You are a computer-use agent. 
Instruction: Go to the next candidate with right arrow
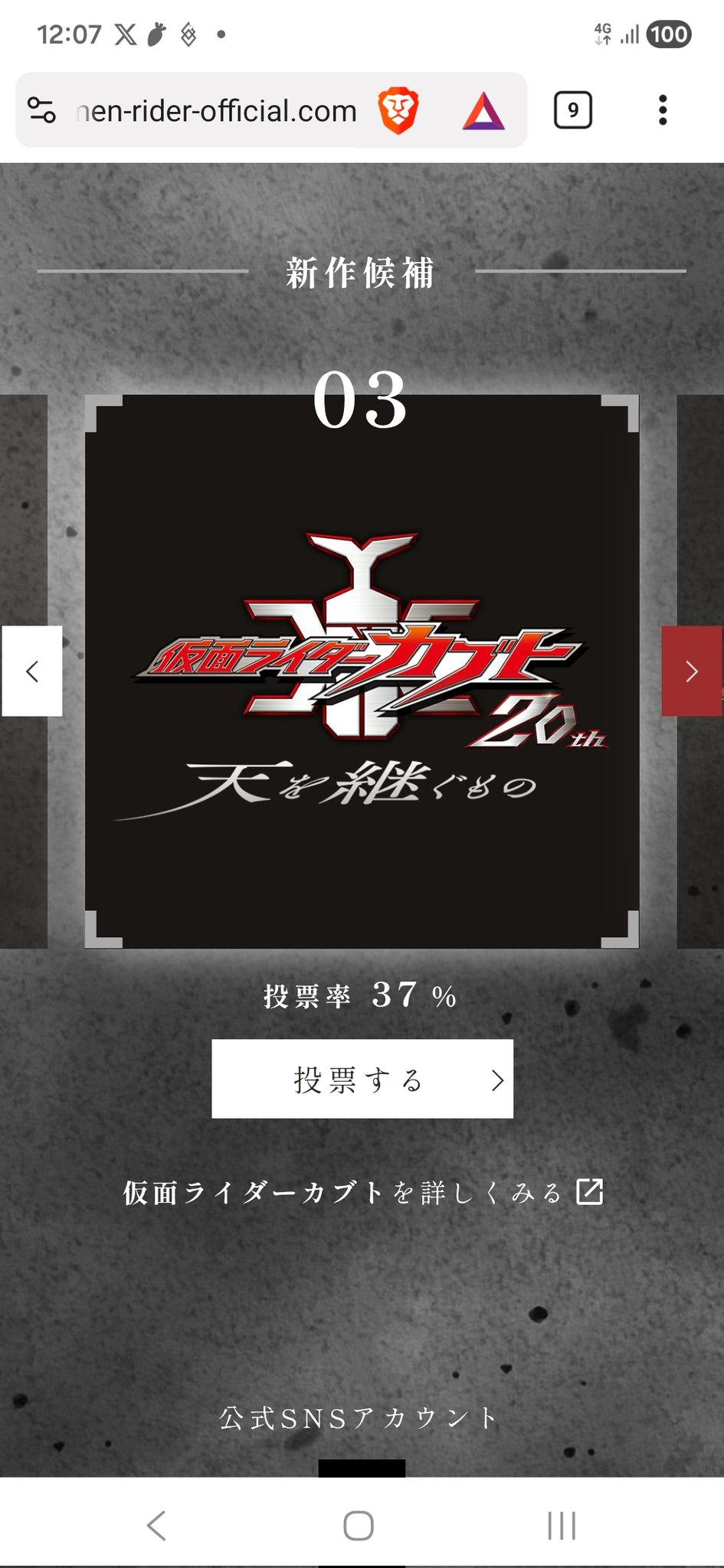coord(691,671)
